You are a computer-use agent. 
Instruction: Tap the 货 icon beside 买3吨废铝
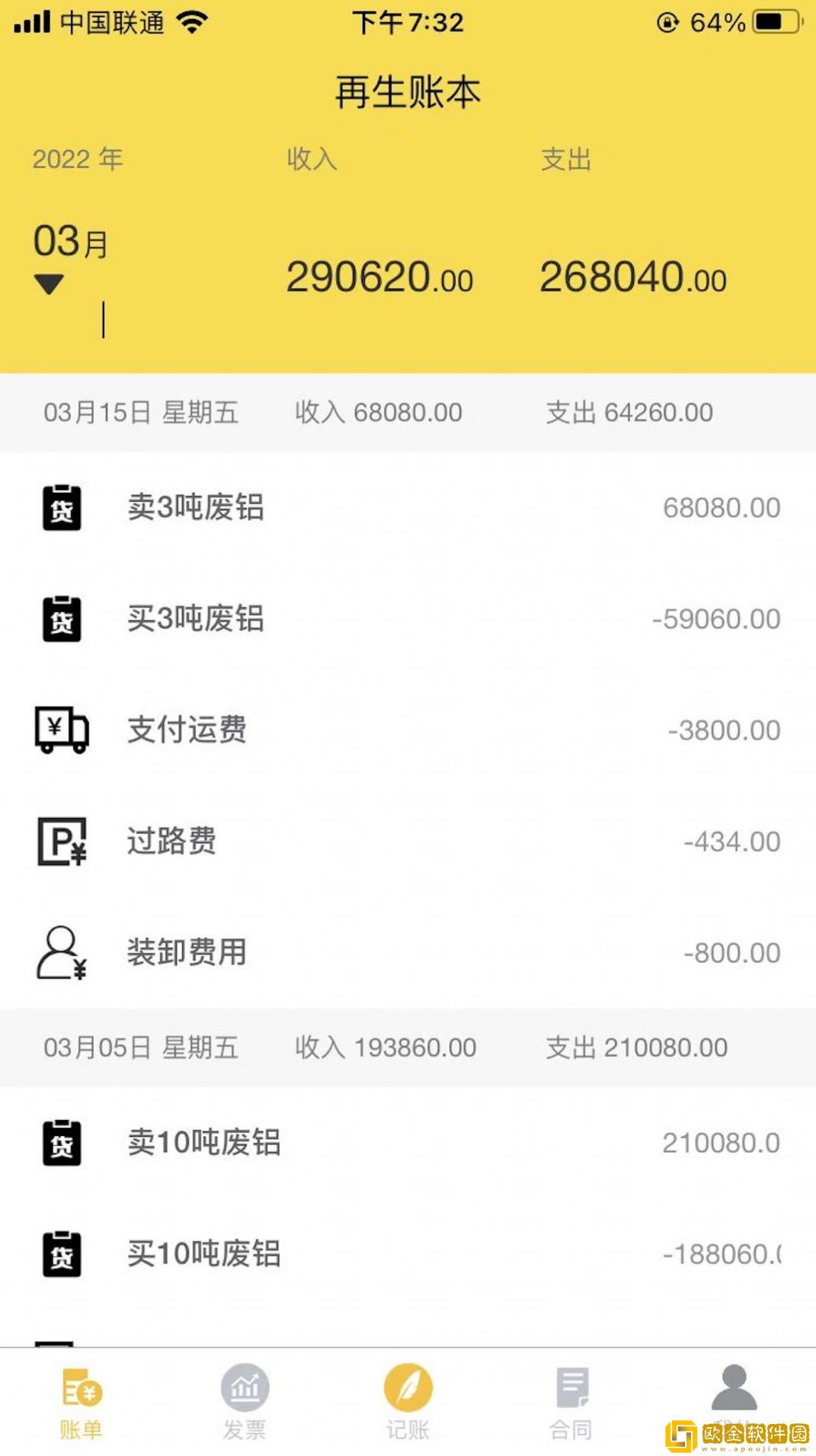[x=61, y=620]
